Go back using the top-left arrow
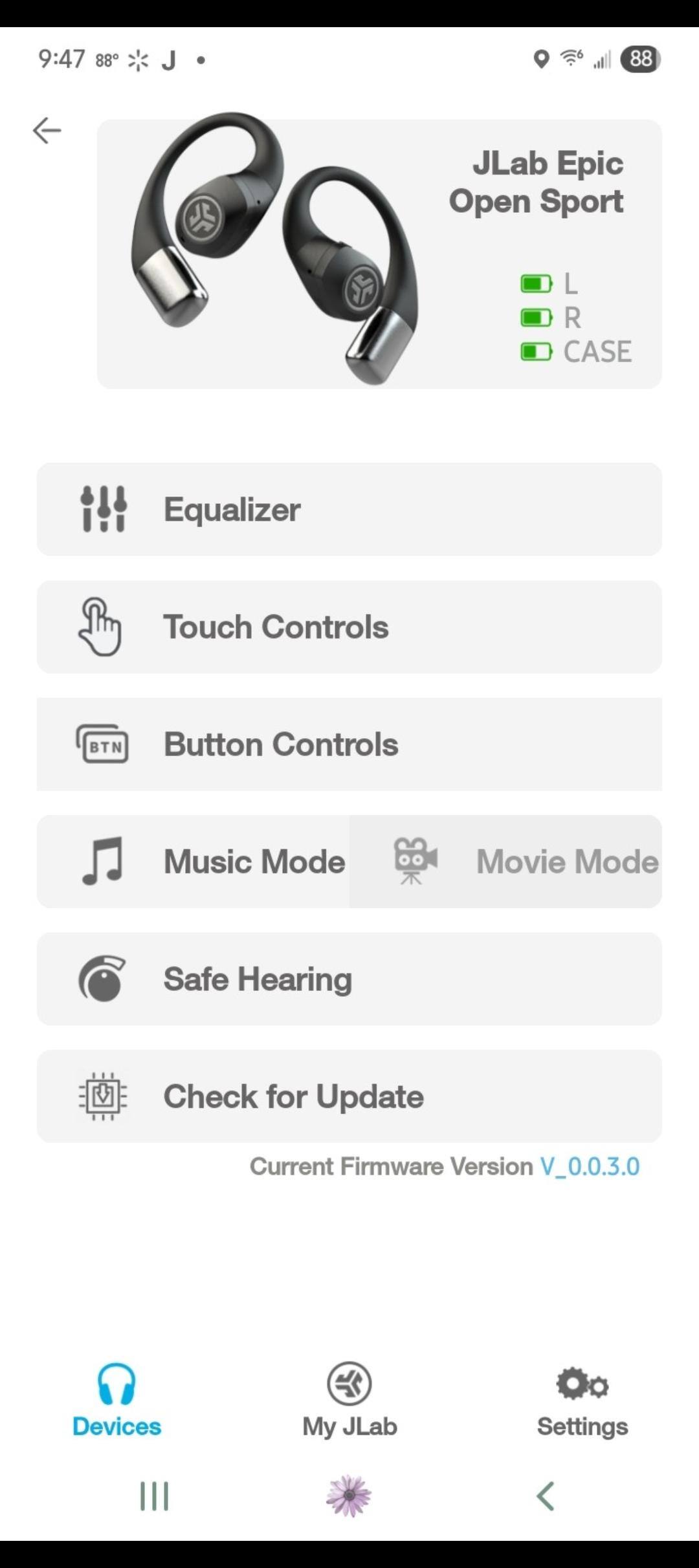Image resolution: width=699 pixels, height=1568 pixels. tap(47, 131)
